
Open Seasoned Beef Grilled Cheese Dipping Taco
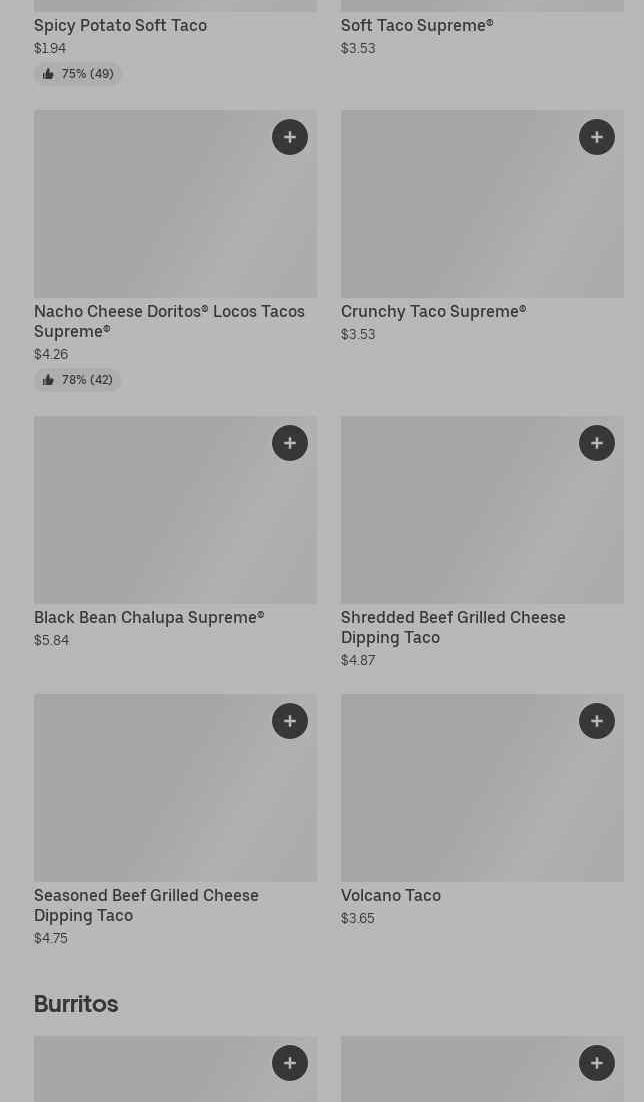146,905
